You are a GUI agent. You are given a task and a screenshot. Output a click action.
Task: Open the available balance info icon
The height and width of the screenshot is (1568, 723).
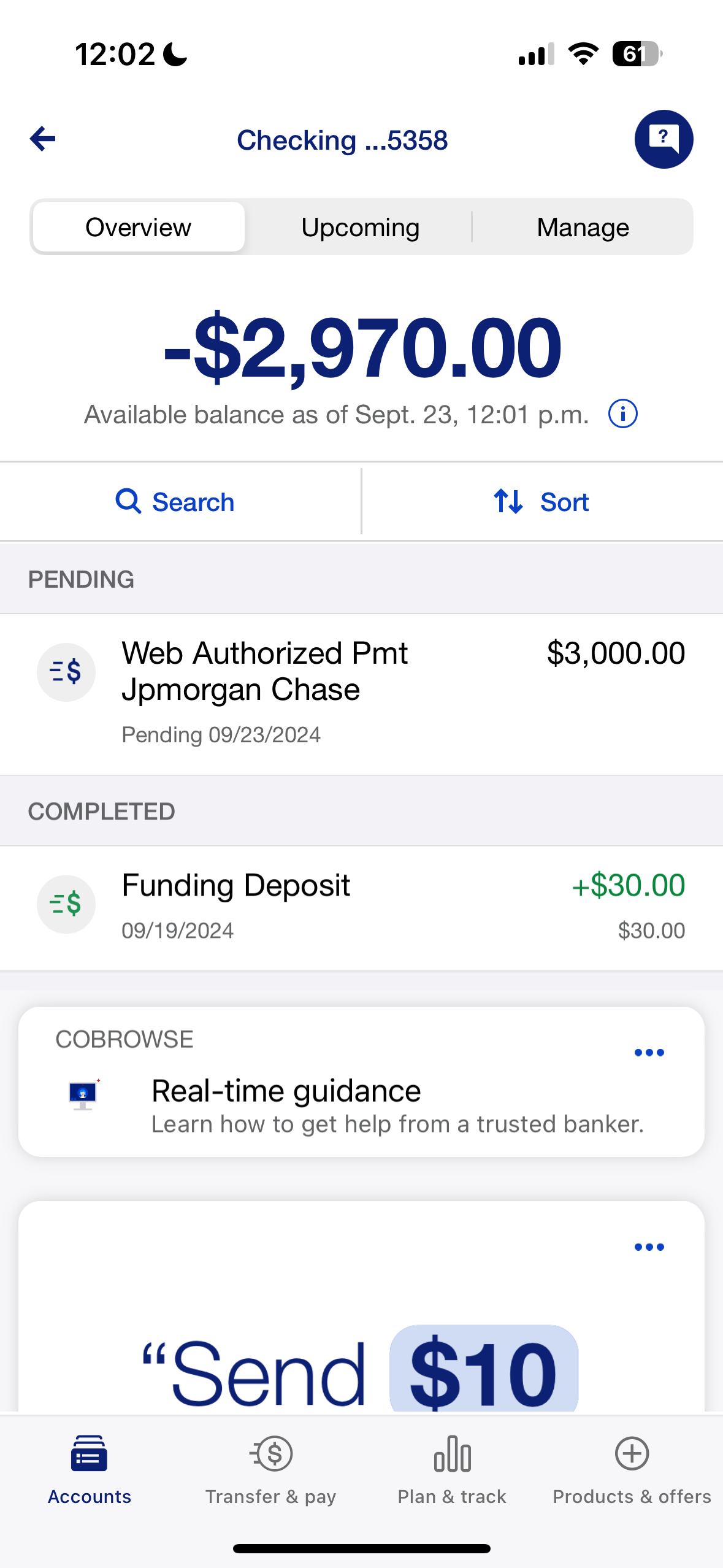coord(622,414)
